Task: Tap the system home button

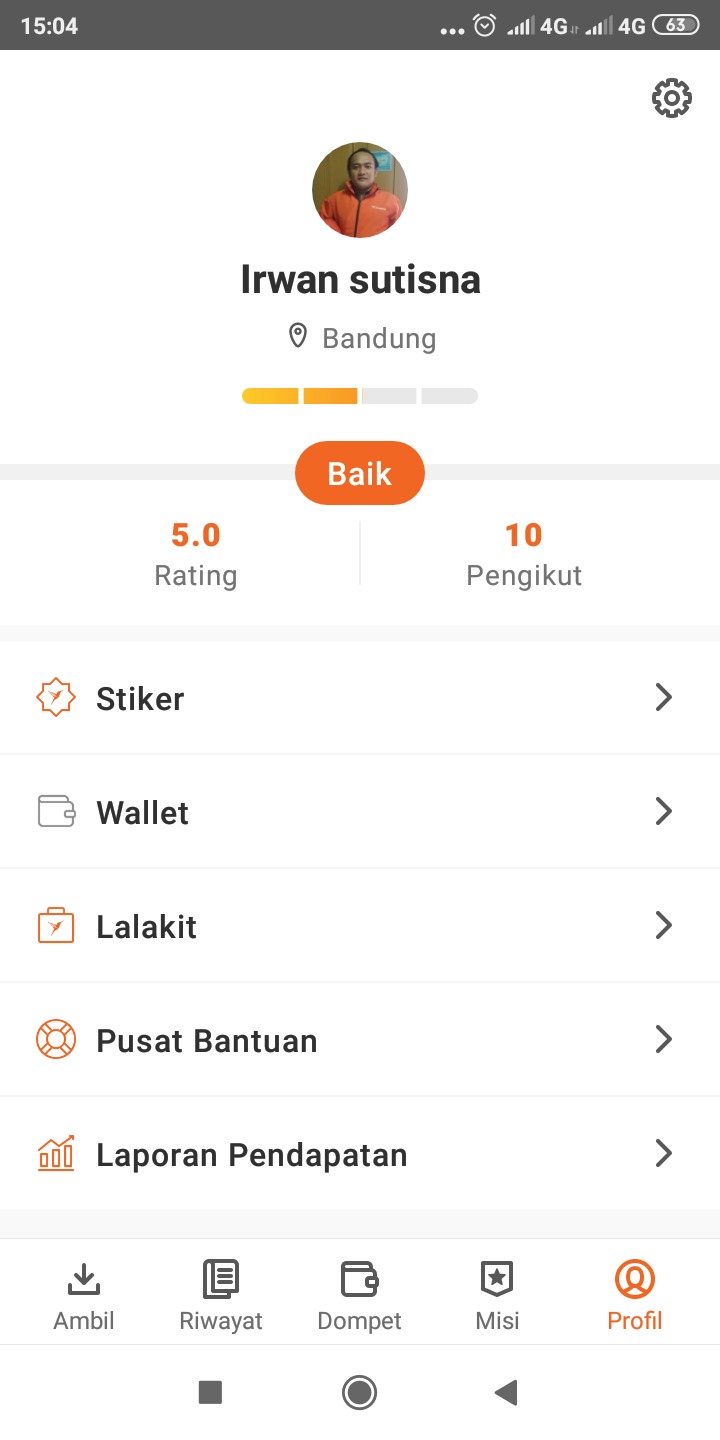Action: click(x=359, y=1392)
